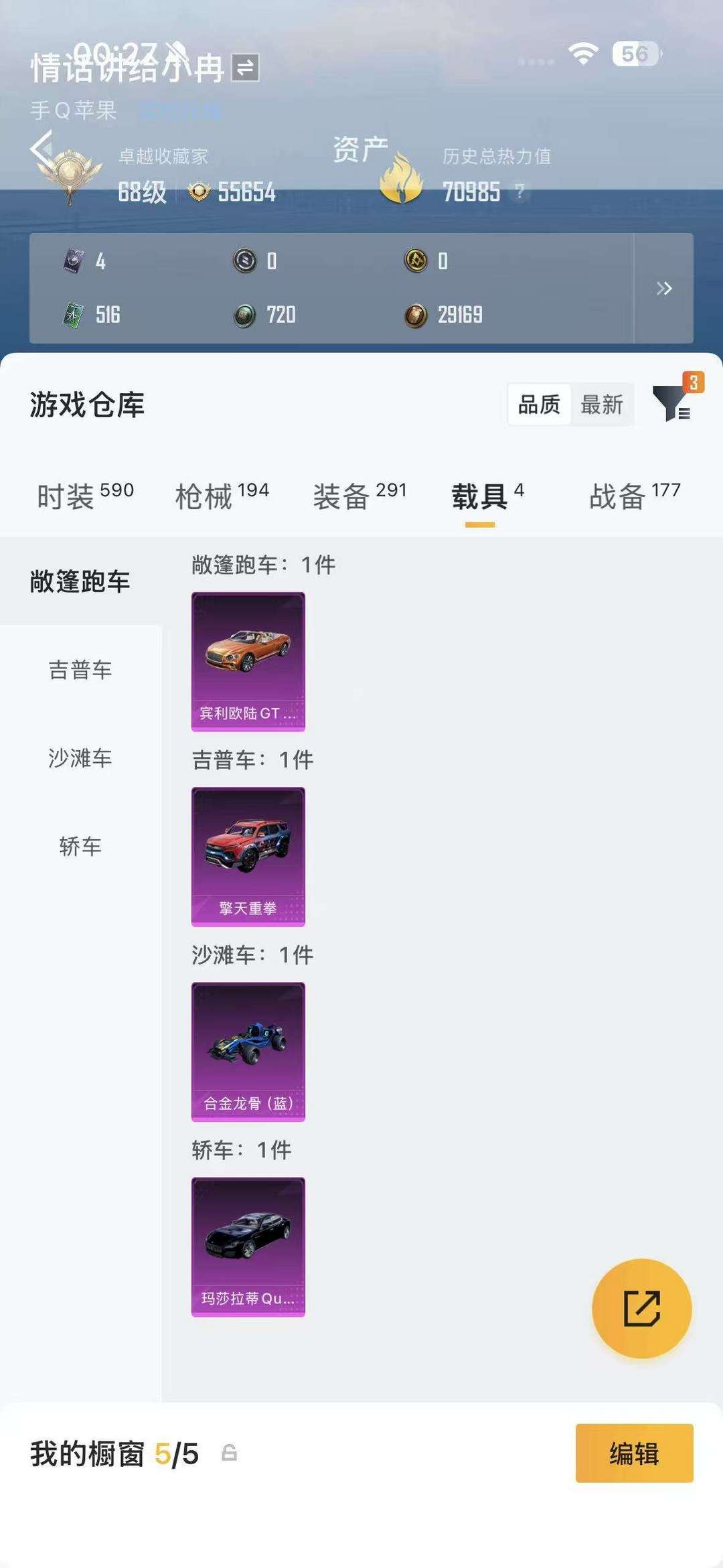This screenshot has height=1568, width=723.
Task: Select the 载具 tab
Action: [x=487, y=496]
